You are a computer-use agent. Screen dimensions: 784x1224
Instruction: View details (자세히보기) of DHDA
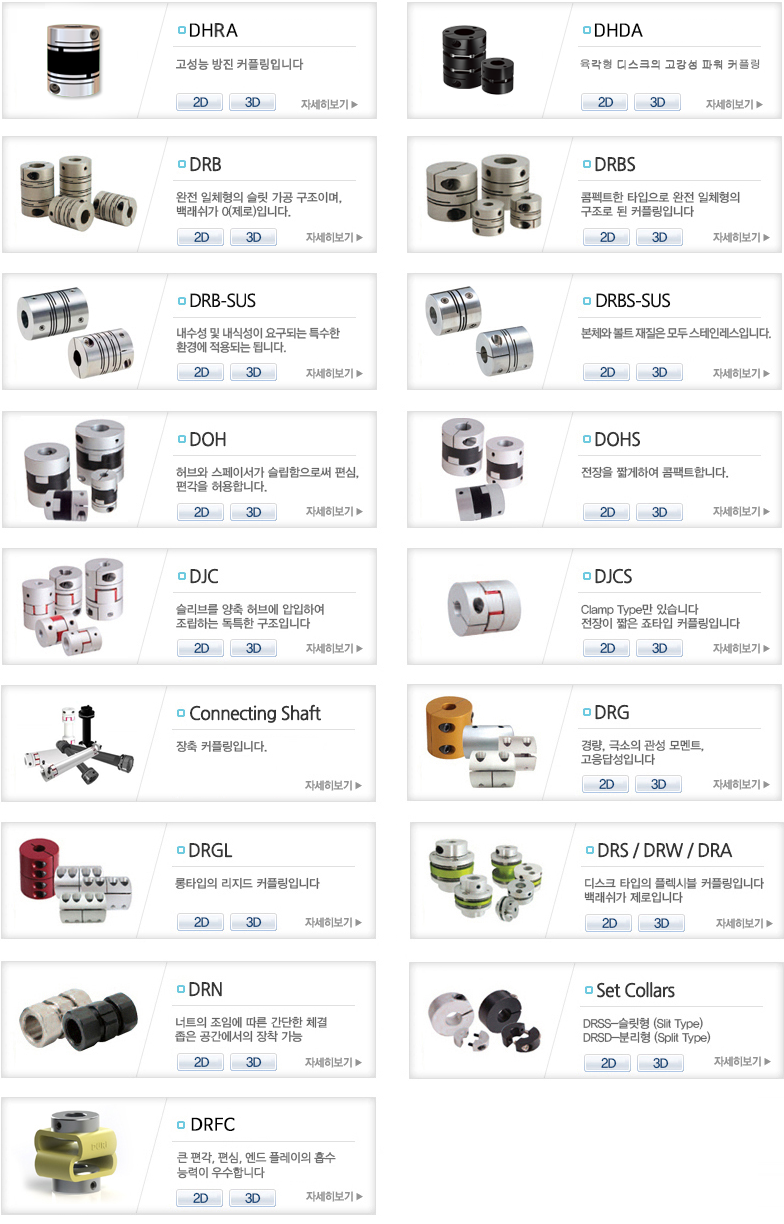coord(734,104)
